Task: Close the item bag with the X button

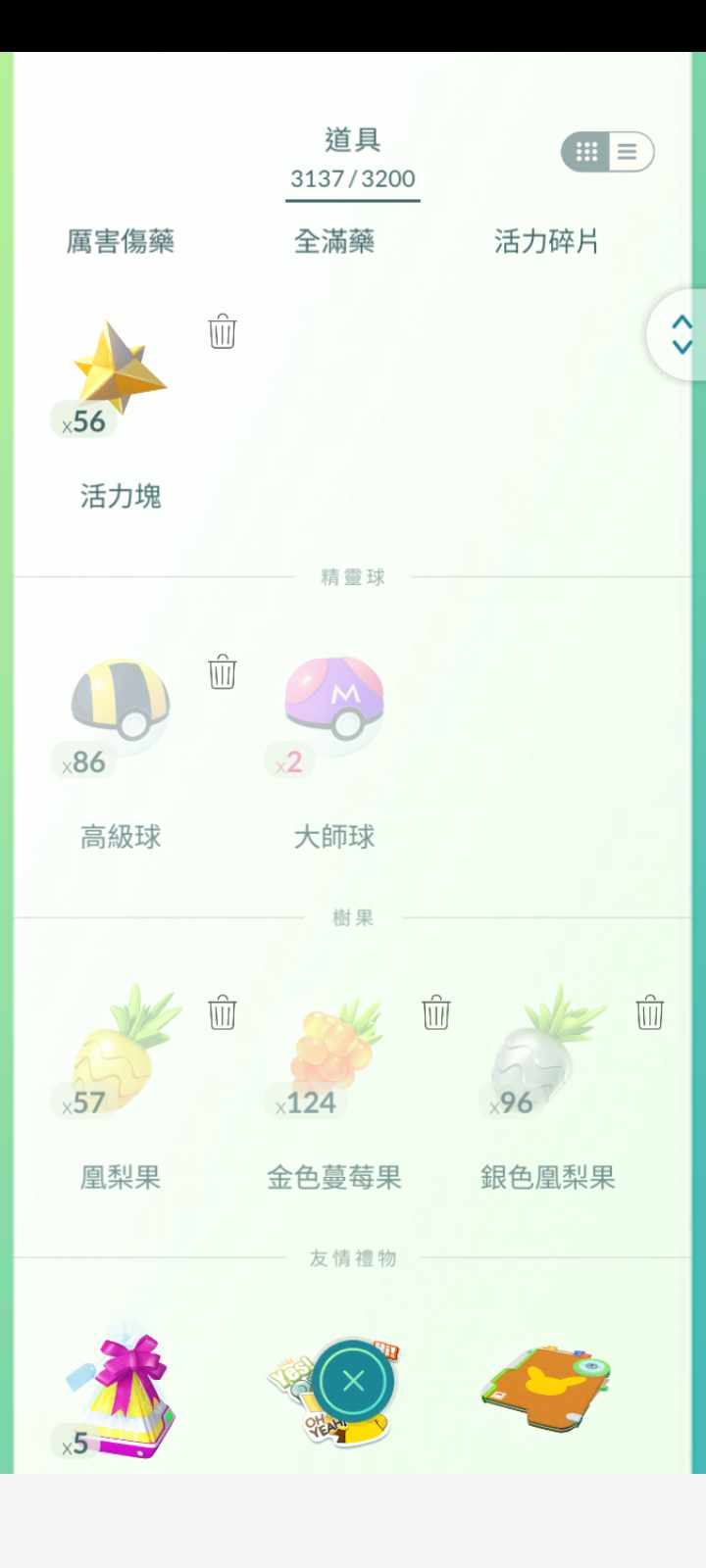Action: point(353,1382)
